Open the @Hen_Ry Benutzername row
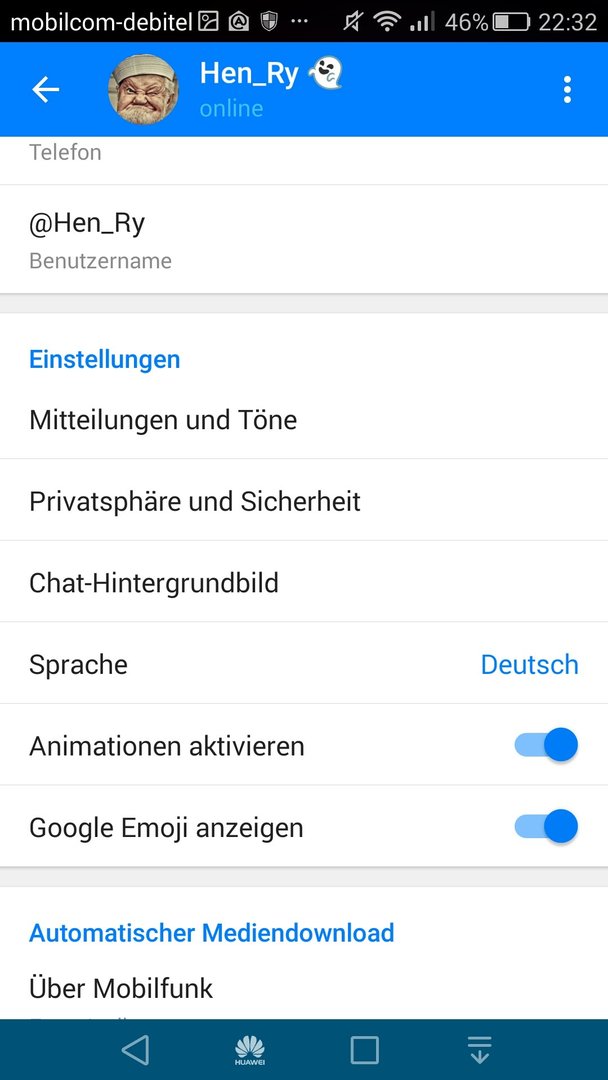608x1080 pixels. (x=304, y=240)
